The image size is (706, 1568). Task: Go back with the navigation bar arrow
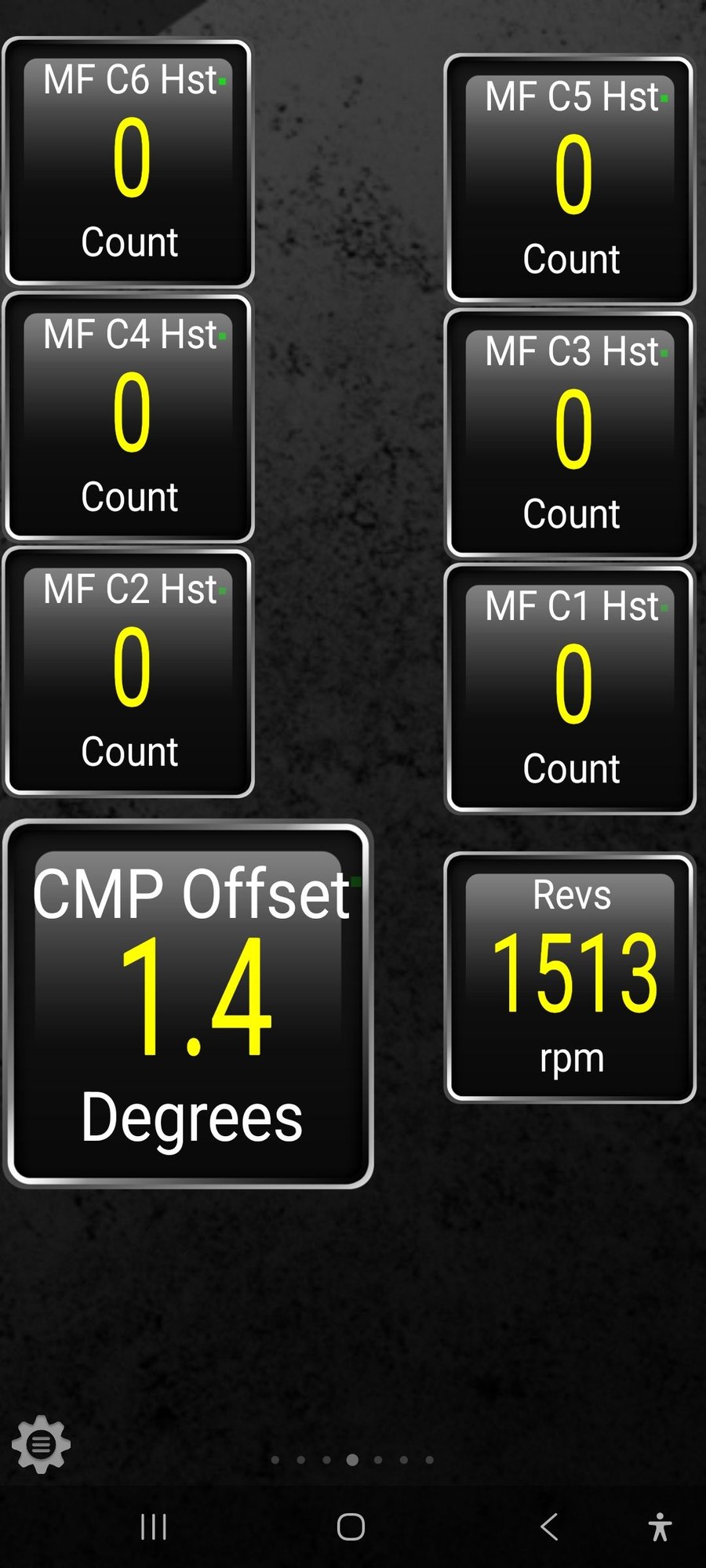click(549, 1526)
